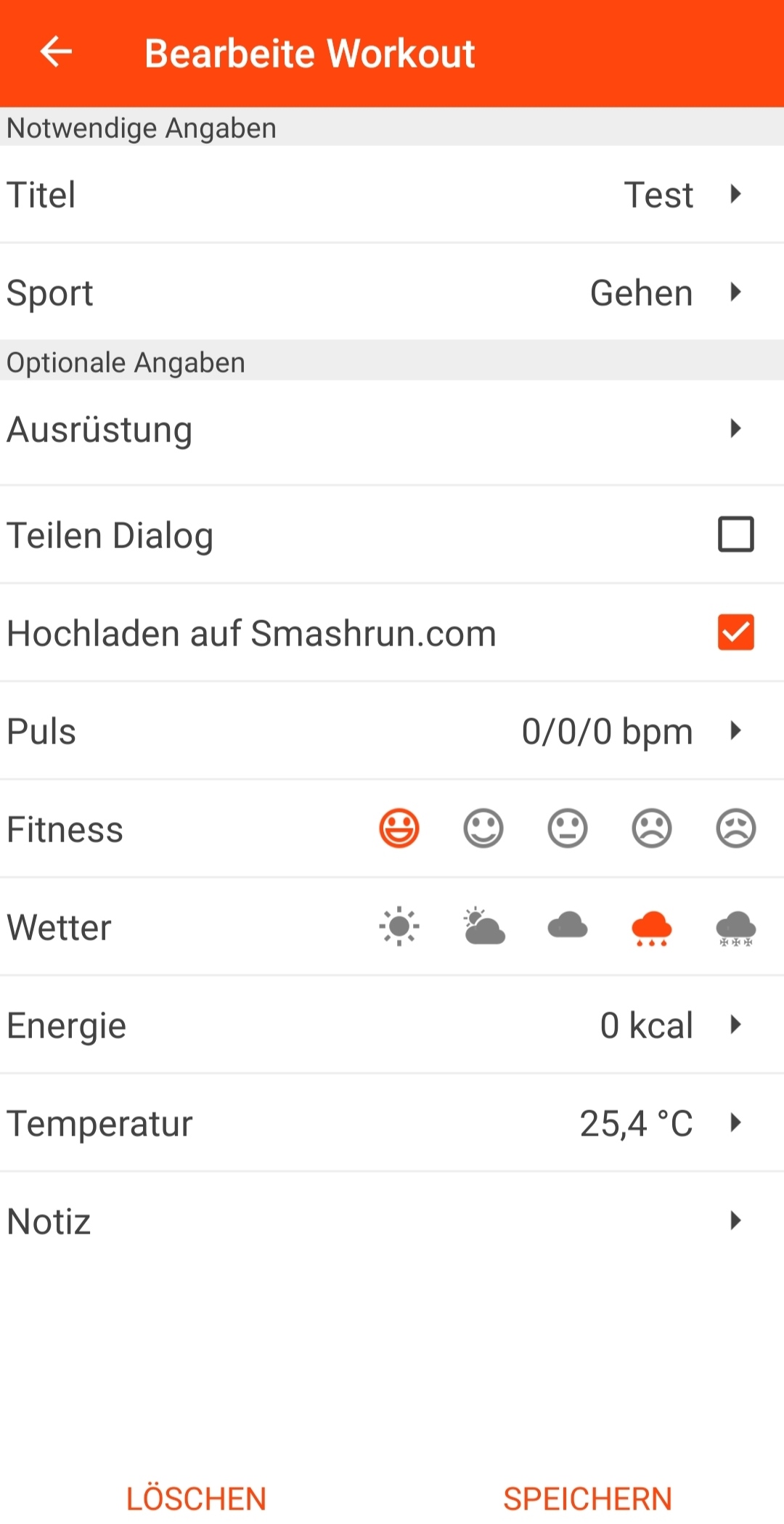
Task: Enable the Teilen Dialog checkbox
Action: coord(735,535)
